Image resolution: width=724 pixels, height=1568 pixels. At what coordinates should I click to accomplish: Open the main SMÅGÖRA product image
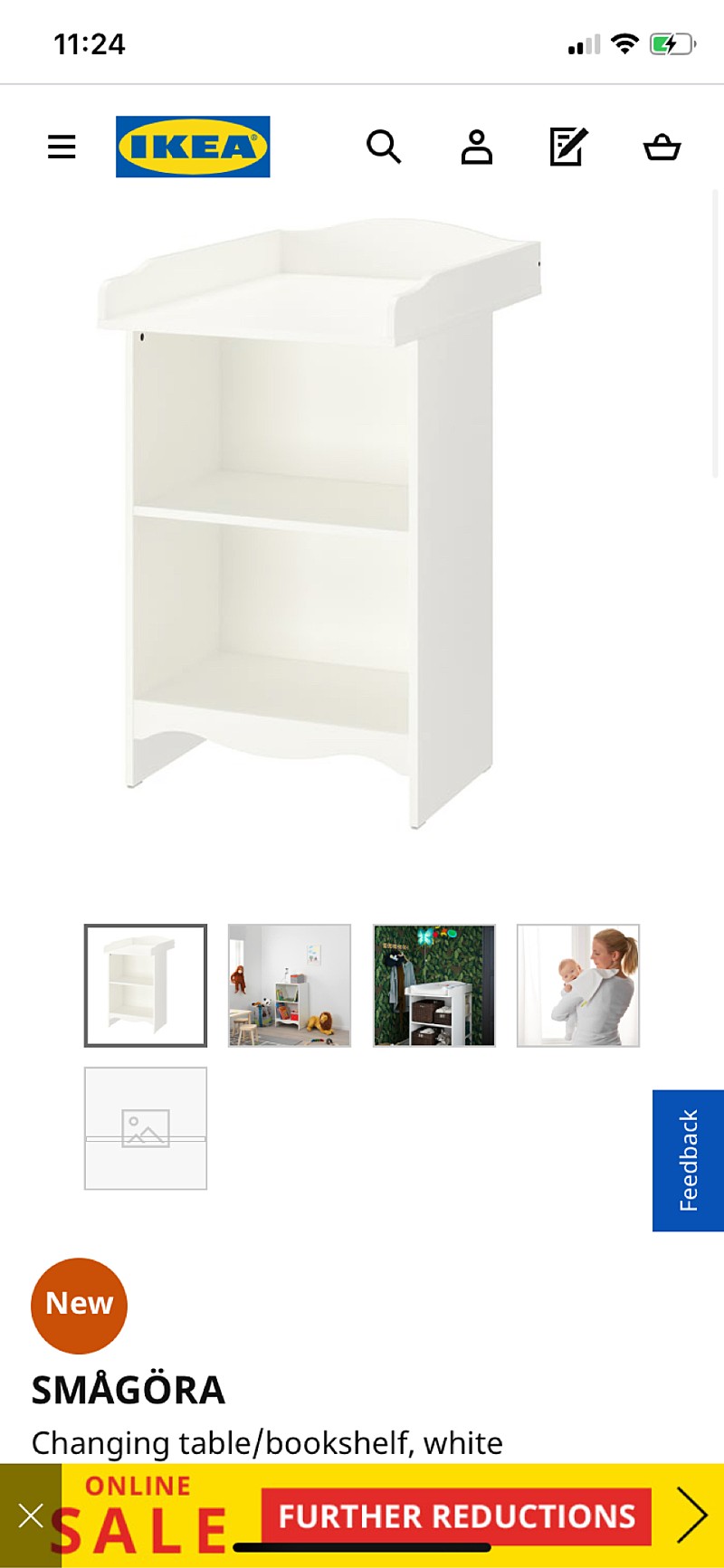point(319,523)
